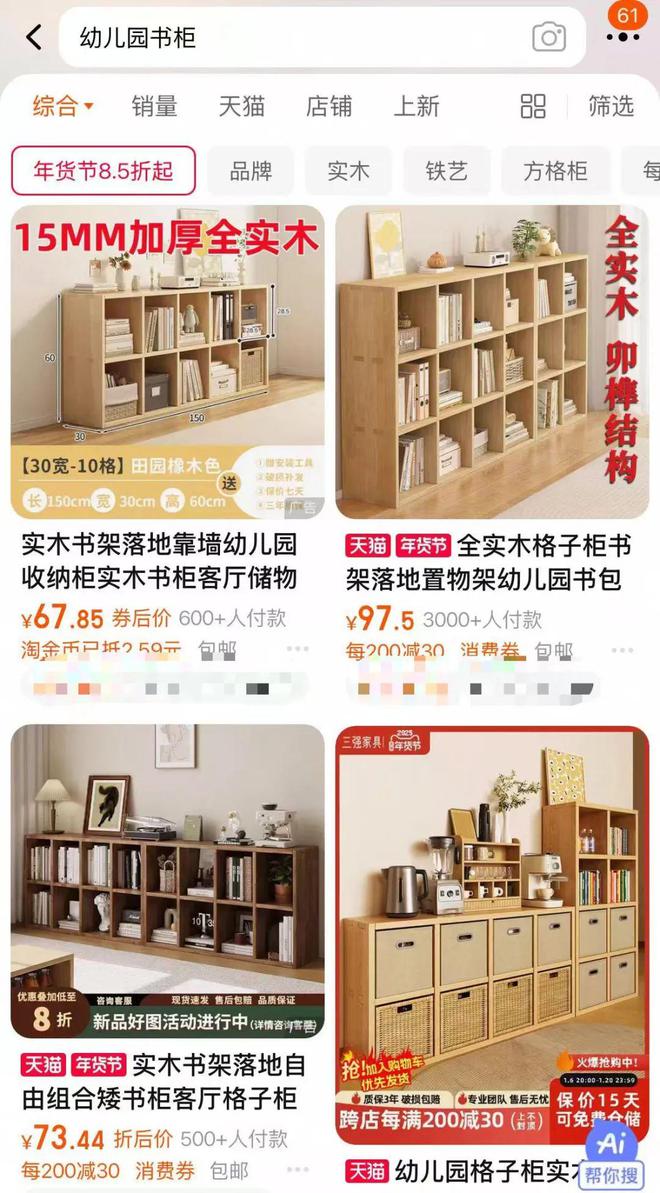This screenshot has width=660, height=1193.
Task: Apply the 铁艺 filter chip
Action: point(446,171)
